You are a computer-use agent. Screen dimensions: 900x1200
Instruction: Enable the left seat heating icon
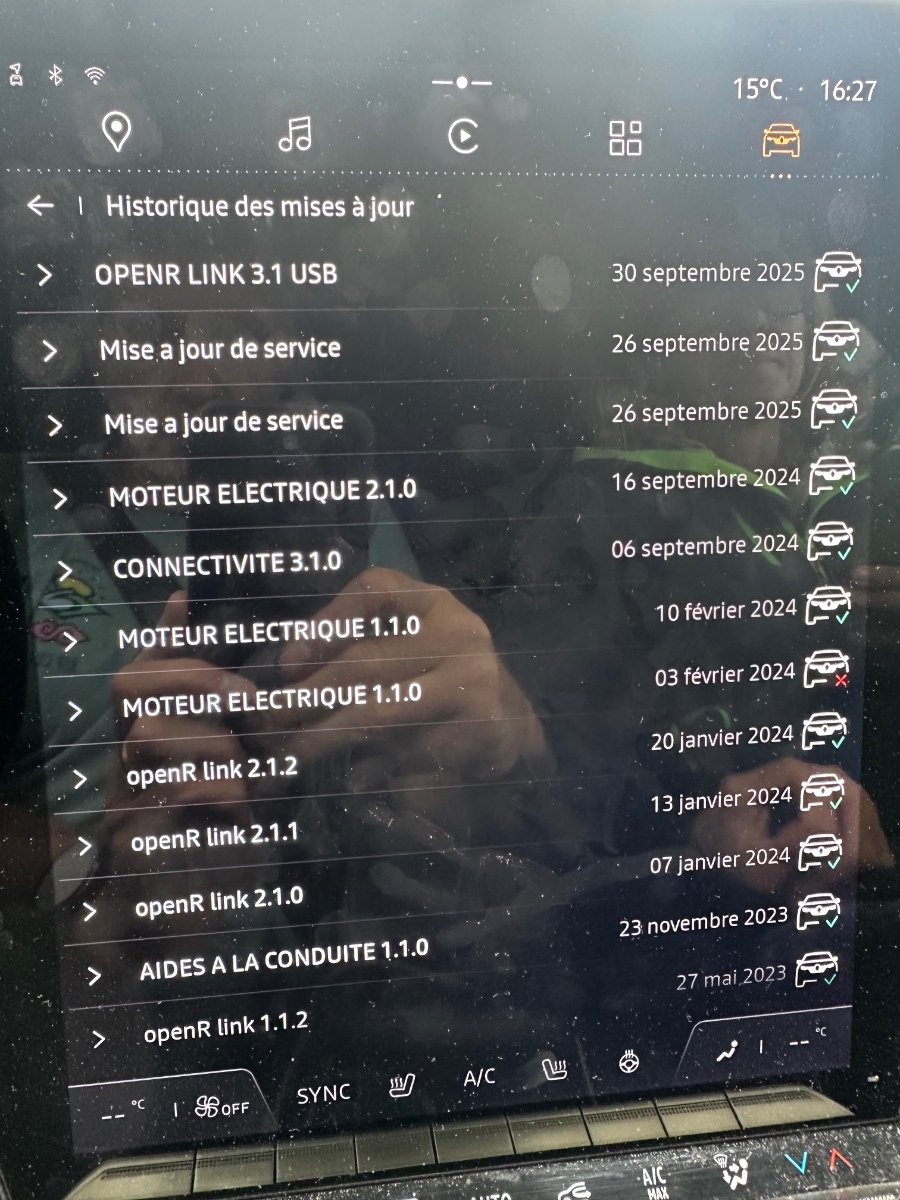point(403,1084)
